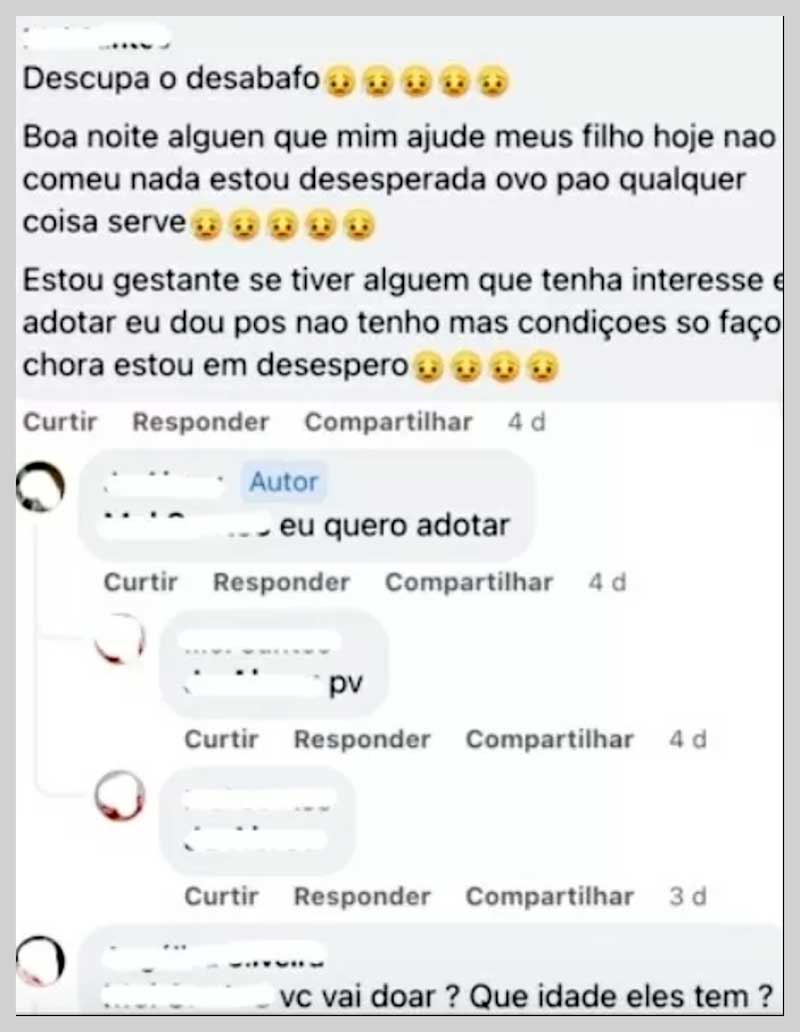Image resolution: width=800 pixels, height=1032 pixels.
Task: Reply to the comment ending in 'pv'
Action: click(361, 740)
